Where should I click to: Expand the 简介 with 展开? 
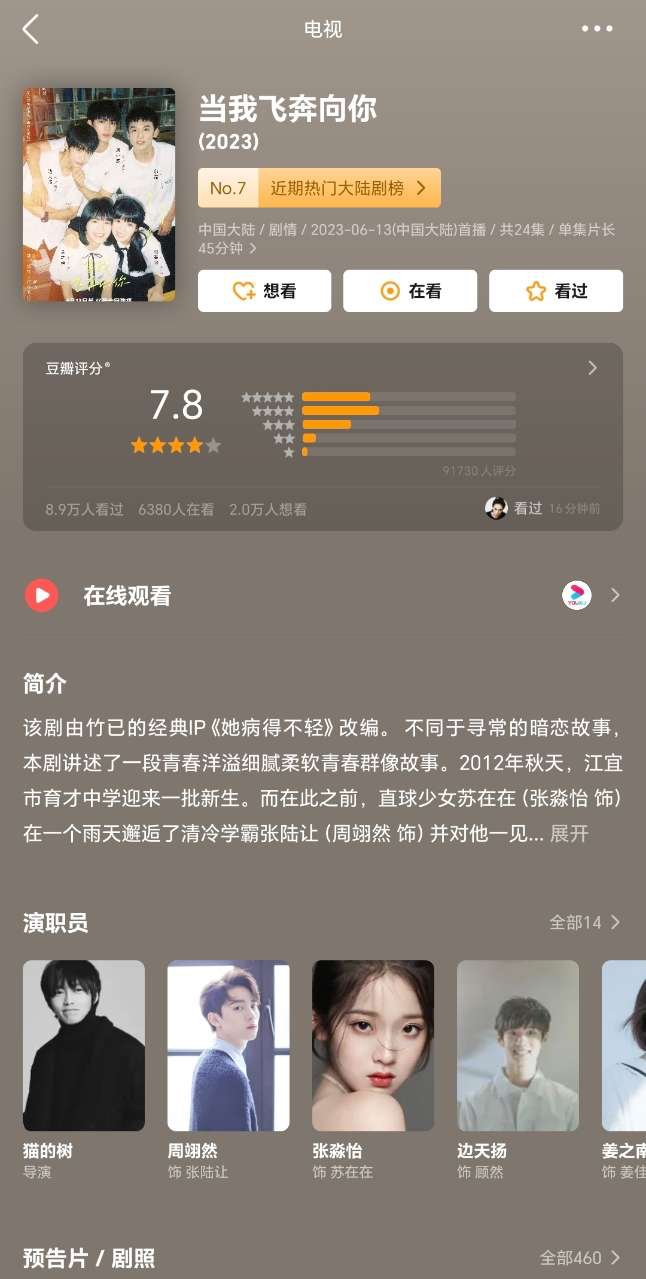pyautogui.click(x=569, y=833)
